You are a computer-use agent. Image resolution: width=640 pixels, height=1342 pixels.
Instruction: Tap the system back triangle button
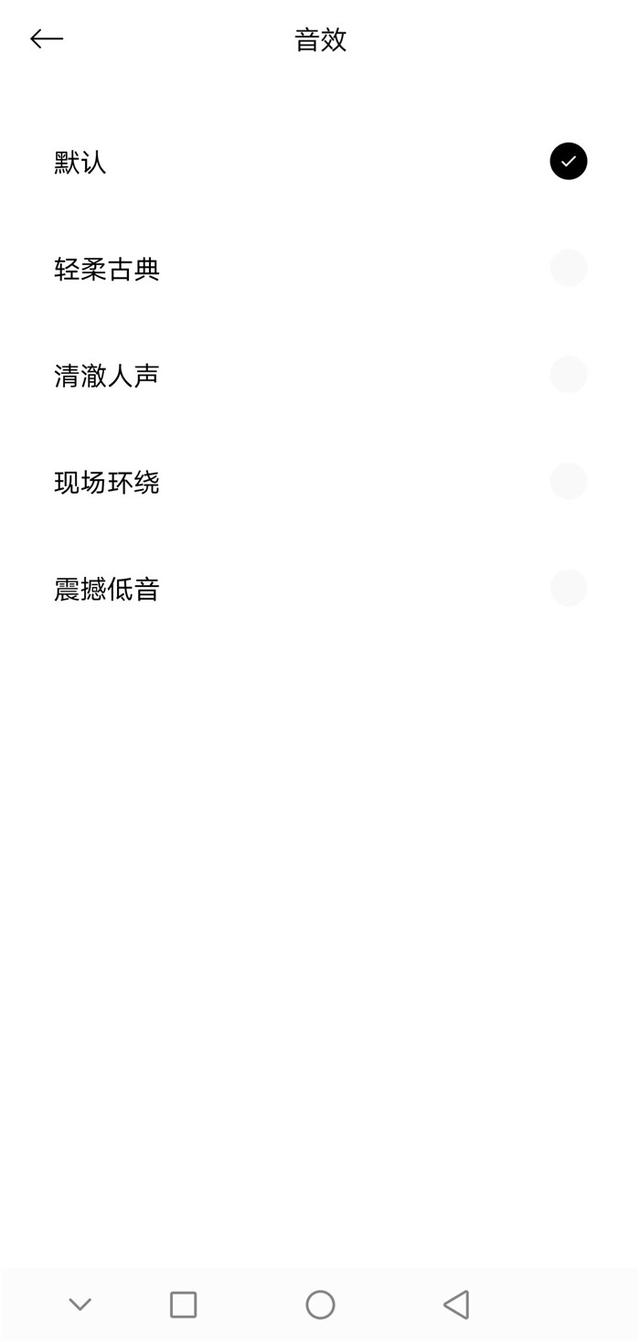(456, 1304)
